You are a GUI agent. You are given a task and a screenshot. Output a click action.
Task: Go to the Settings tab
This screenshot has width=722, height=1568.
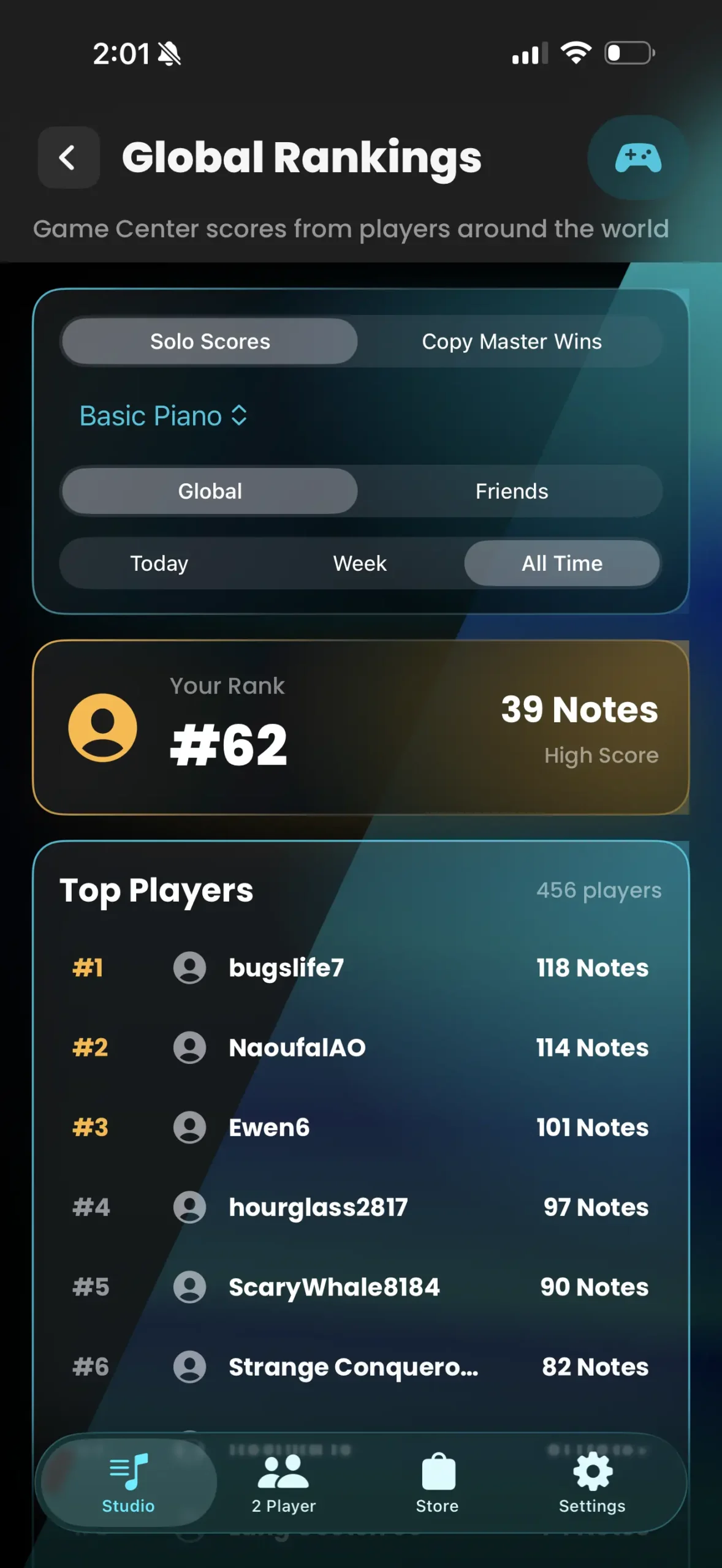point(592,1483)
